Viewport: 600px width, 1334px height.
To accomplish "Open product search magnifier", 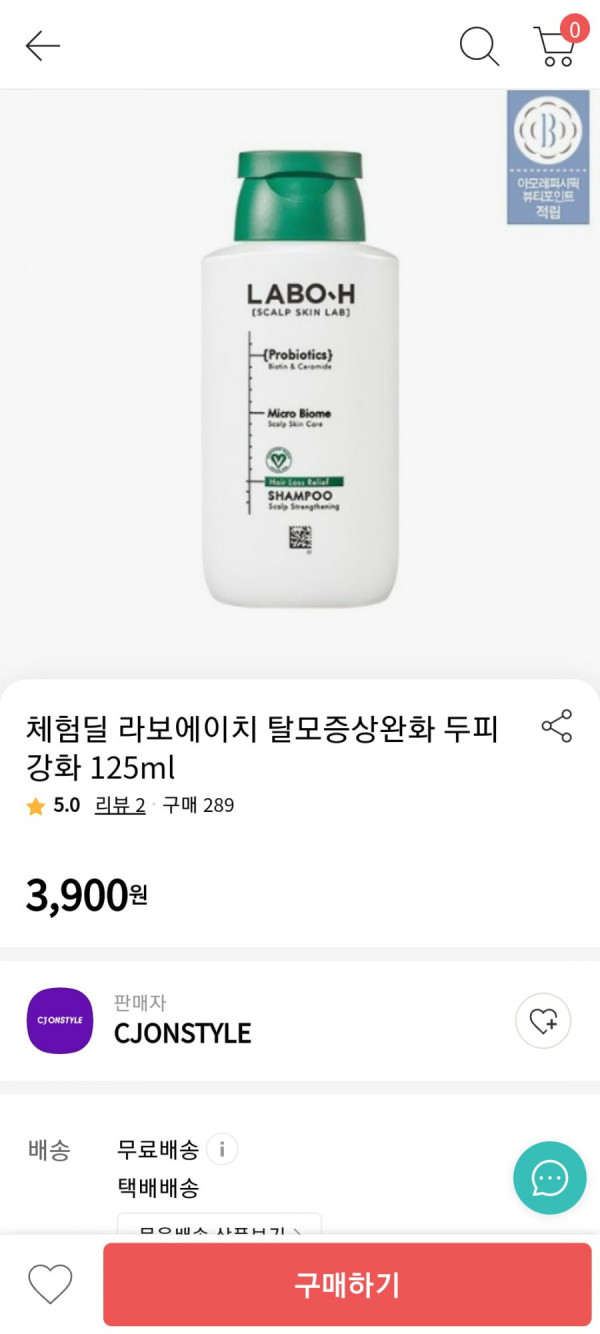I will click(x=479, y=46).
